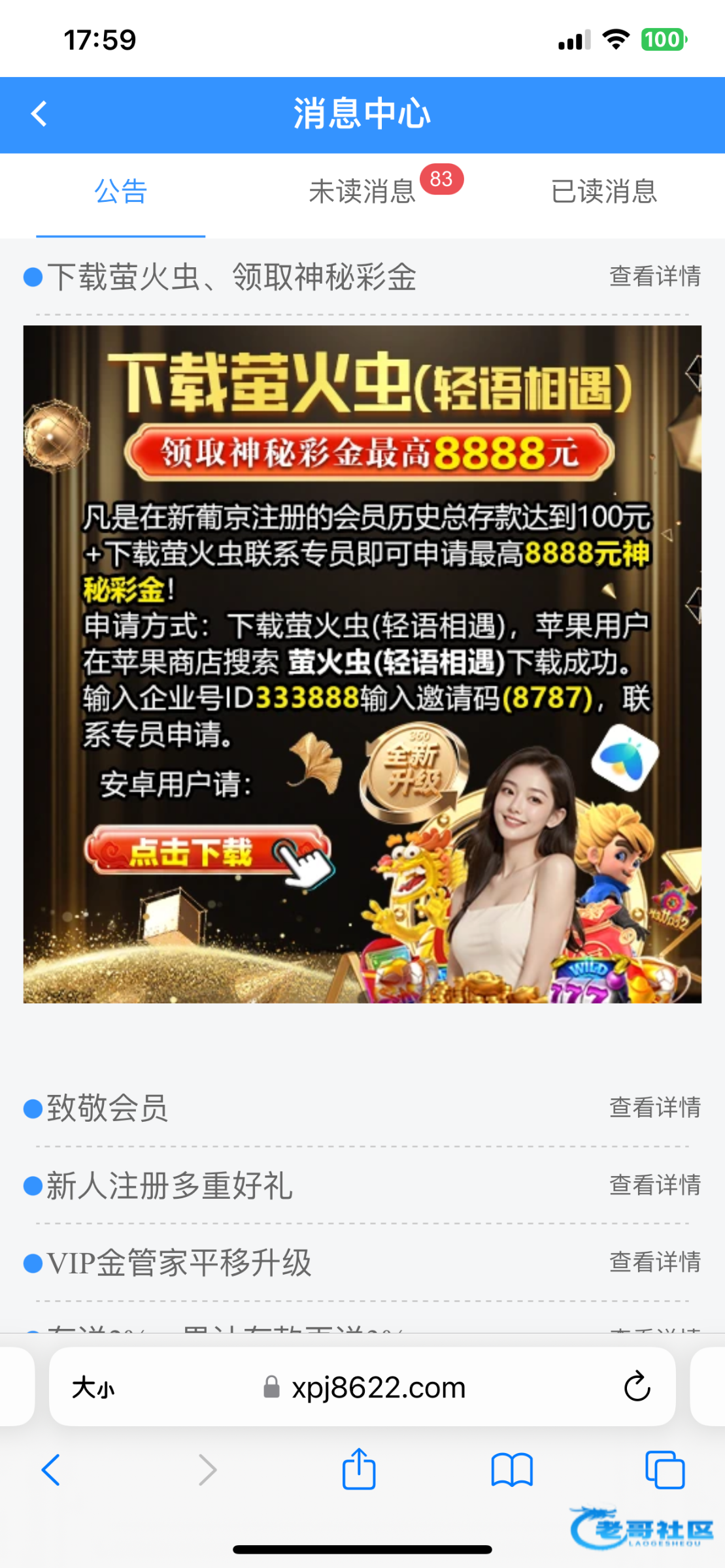The image size is (725, 1568).
Task: Switch to the 未读消息 tab
Action: (363, 192)
